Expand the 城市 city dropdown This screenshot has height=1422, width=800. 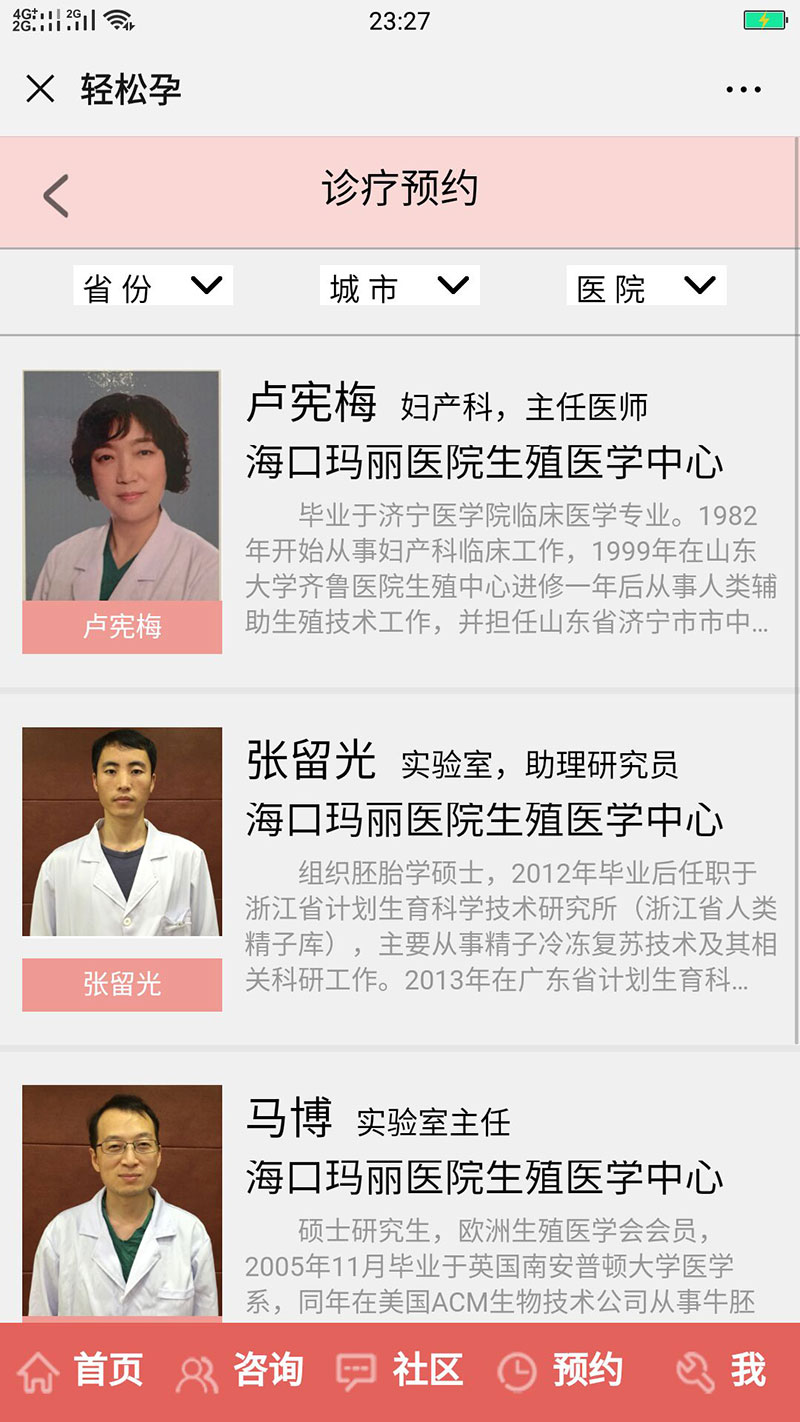(399, 287)
